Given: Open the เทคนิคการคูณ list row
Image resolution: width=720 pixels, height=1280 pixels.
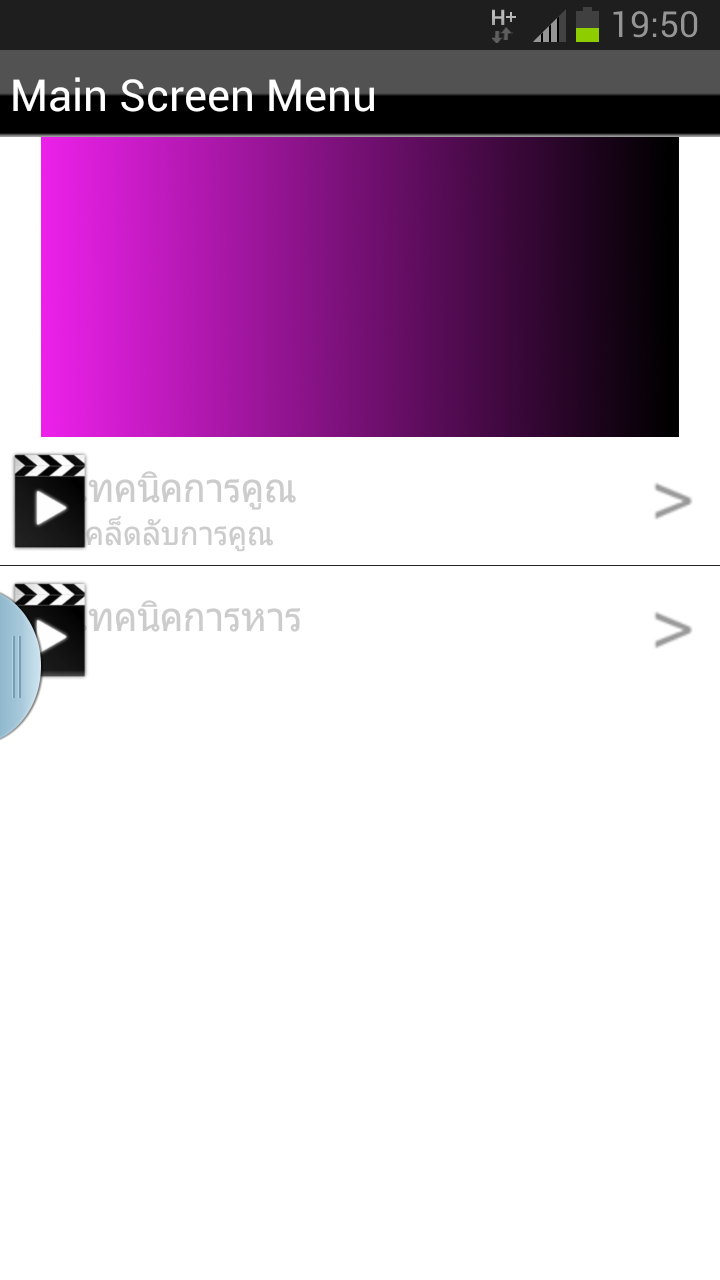Looking at the screenshot, I should [x=360, y=502].
